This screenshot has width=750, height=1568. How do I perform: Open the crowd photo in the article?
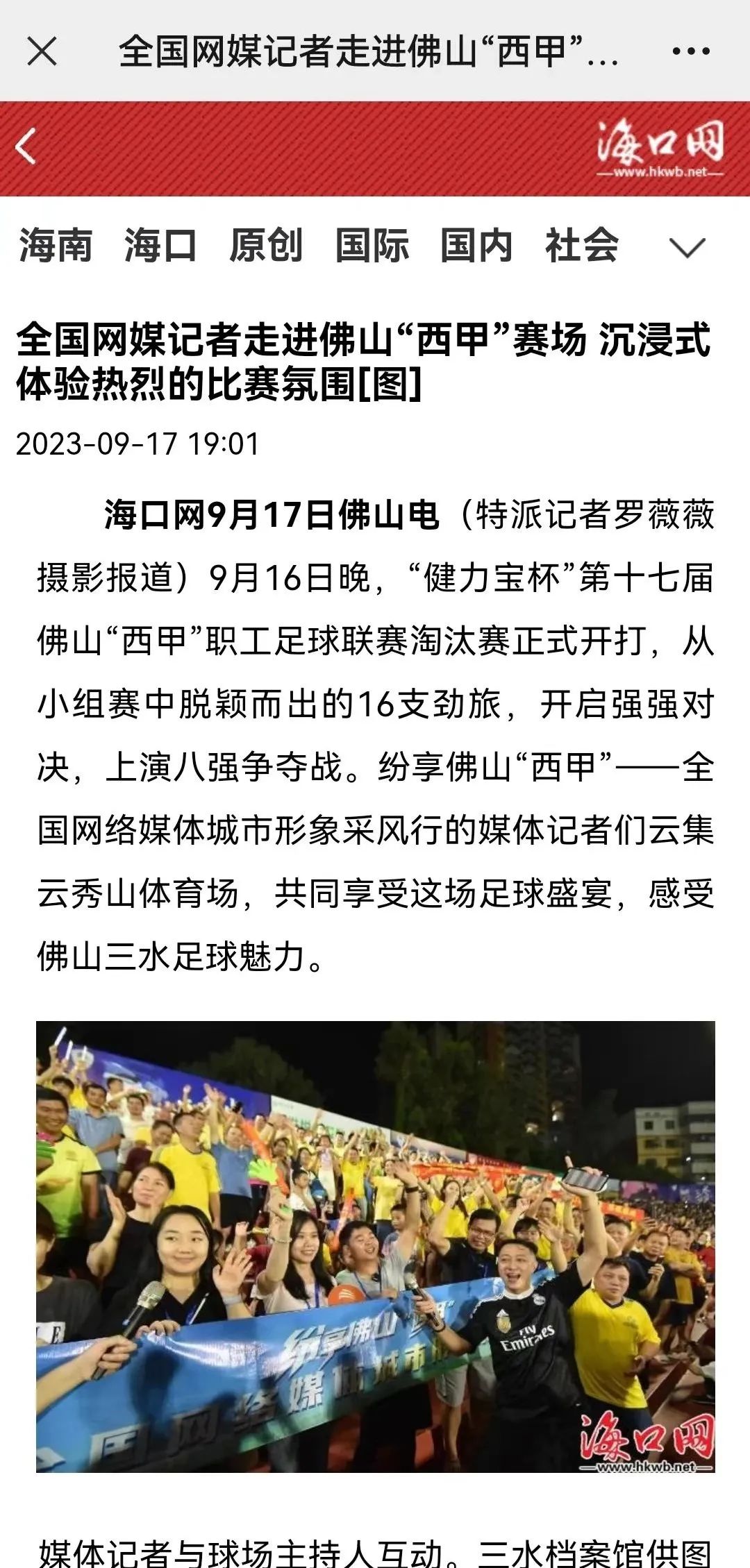pos(375,1246)
